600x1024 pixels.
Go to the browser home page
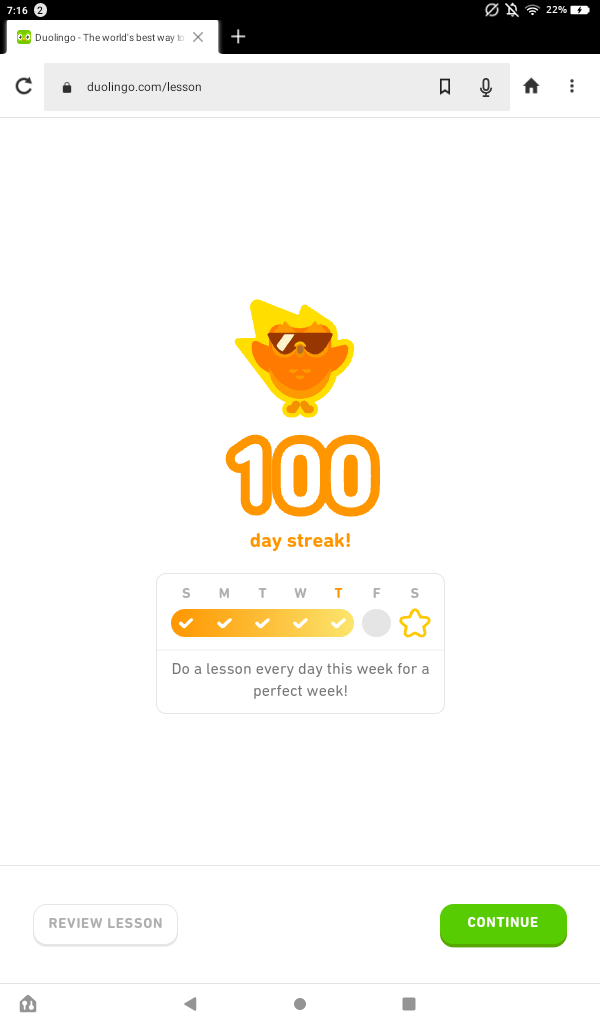click(x=531, y=86)
